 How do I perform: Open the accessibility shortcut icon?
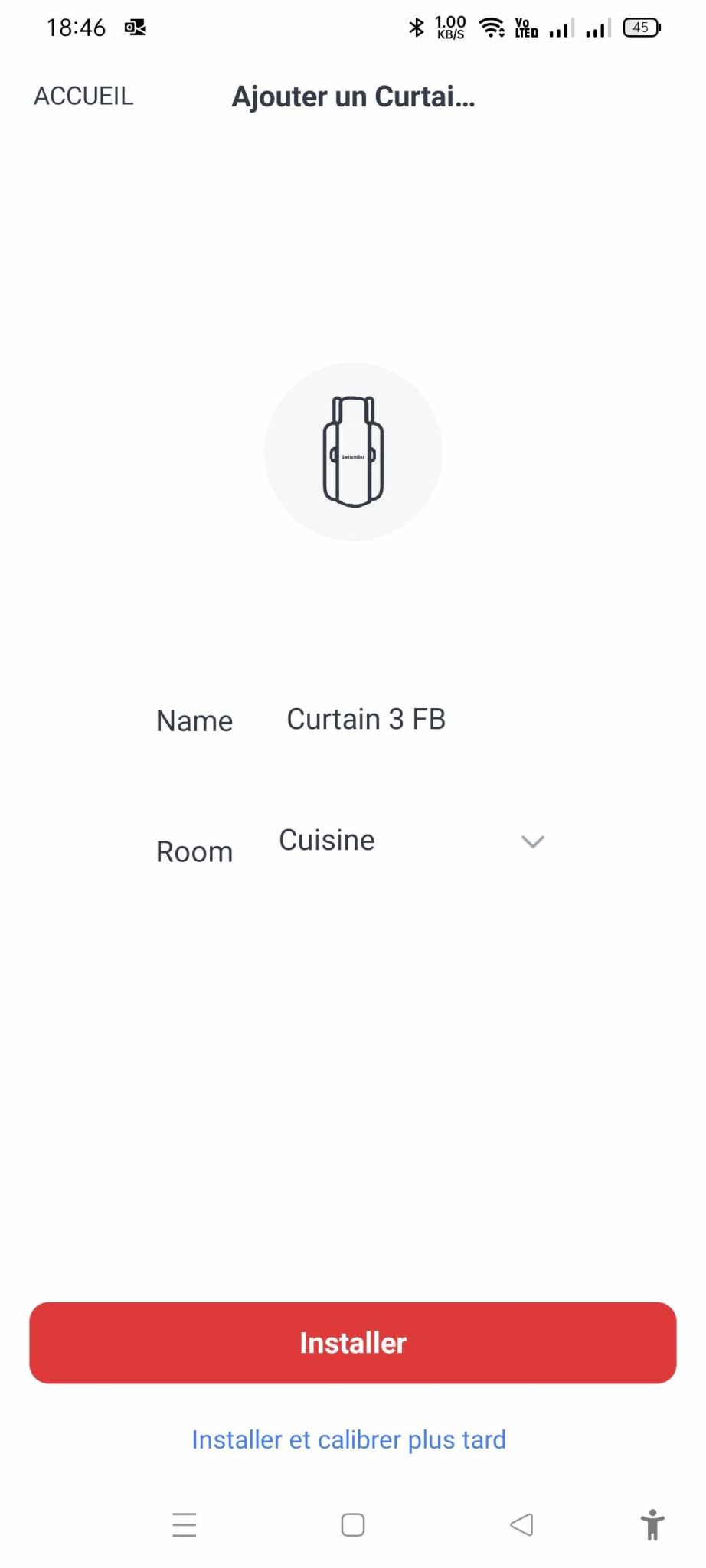pos(652,1524)
